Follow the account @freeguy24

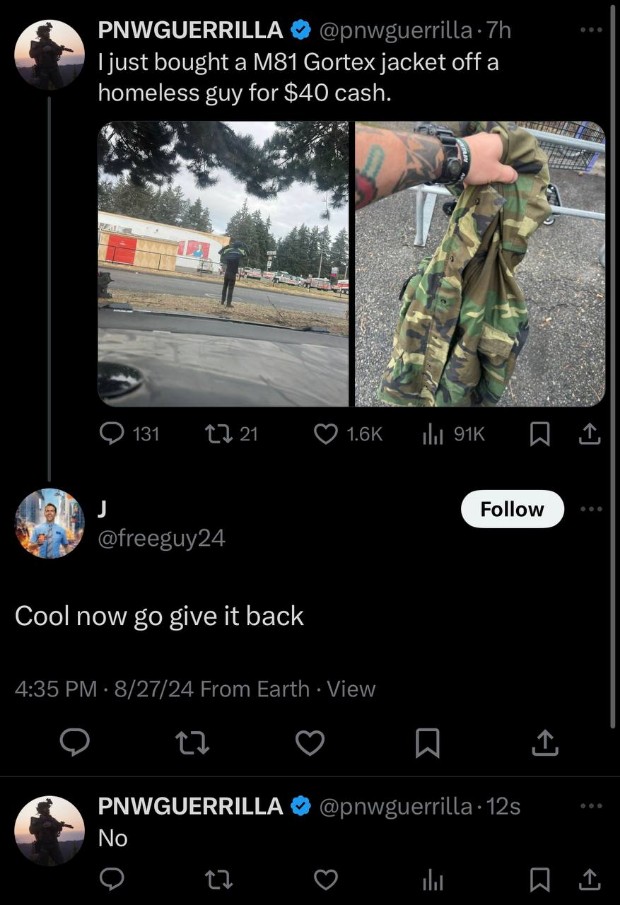click(x=512, y=509)
